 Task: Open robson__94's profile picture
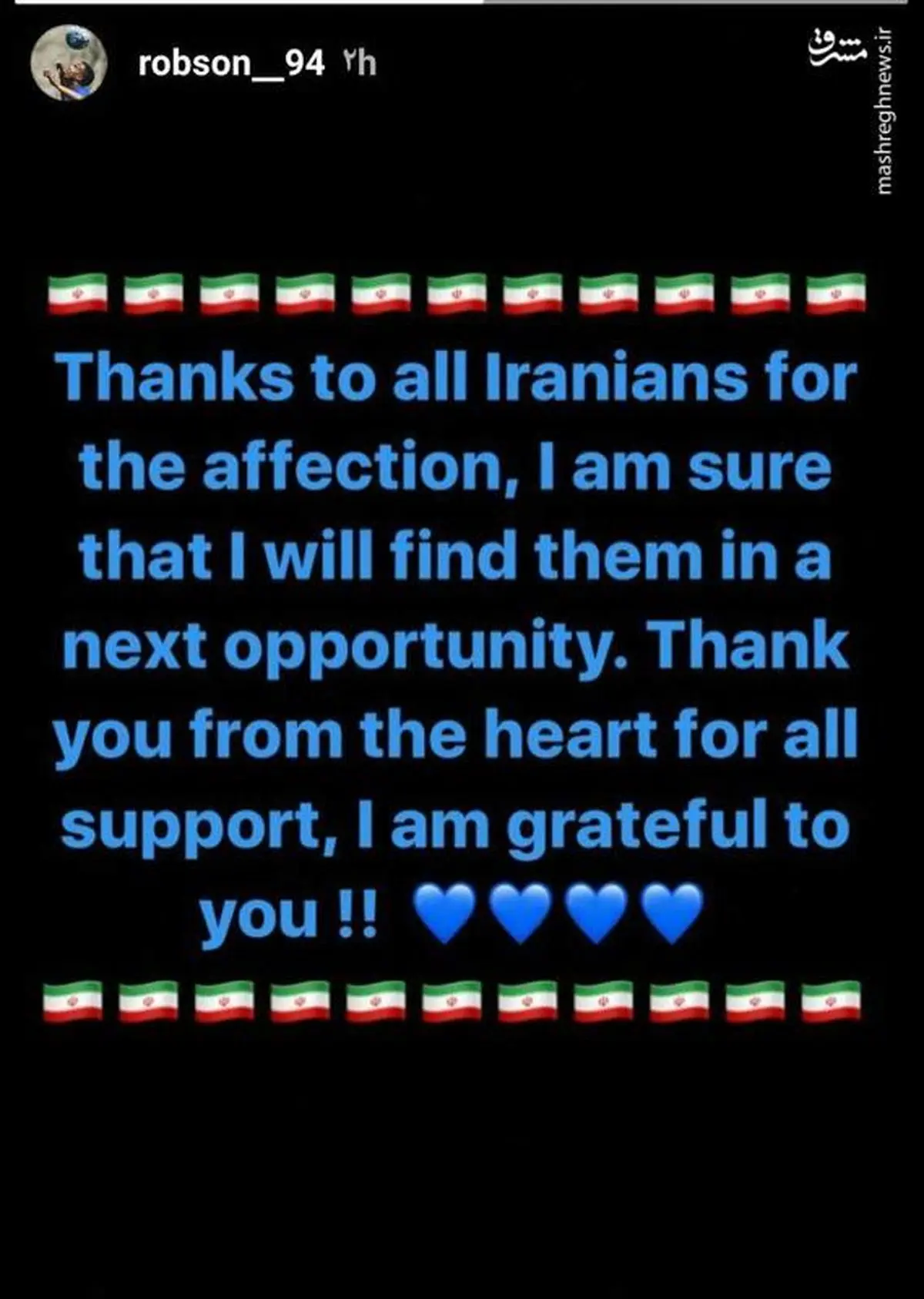pyautogui.click(x=68, y=63)
